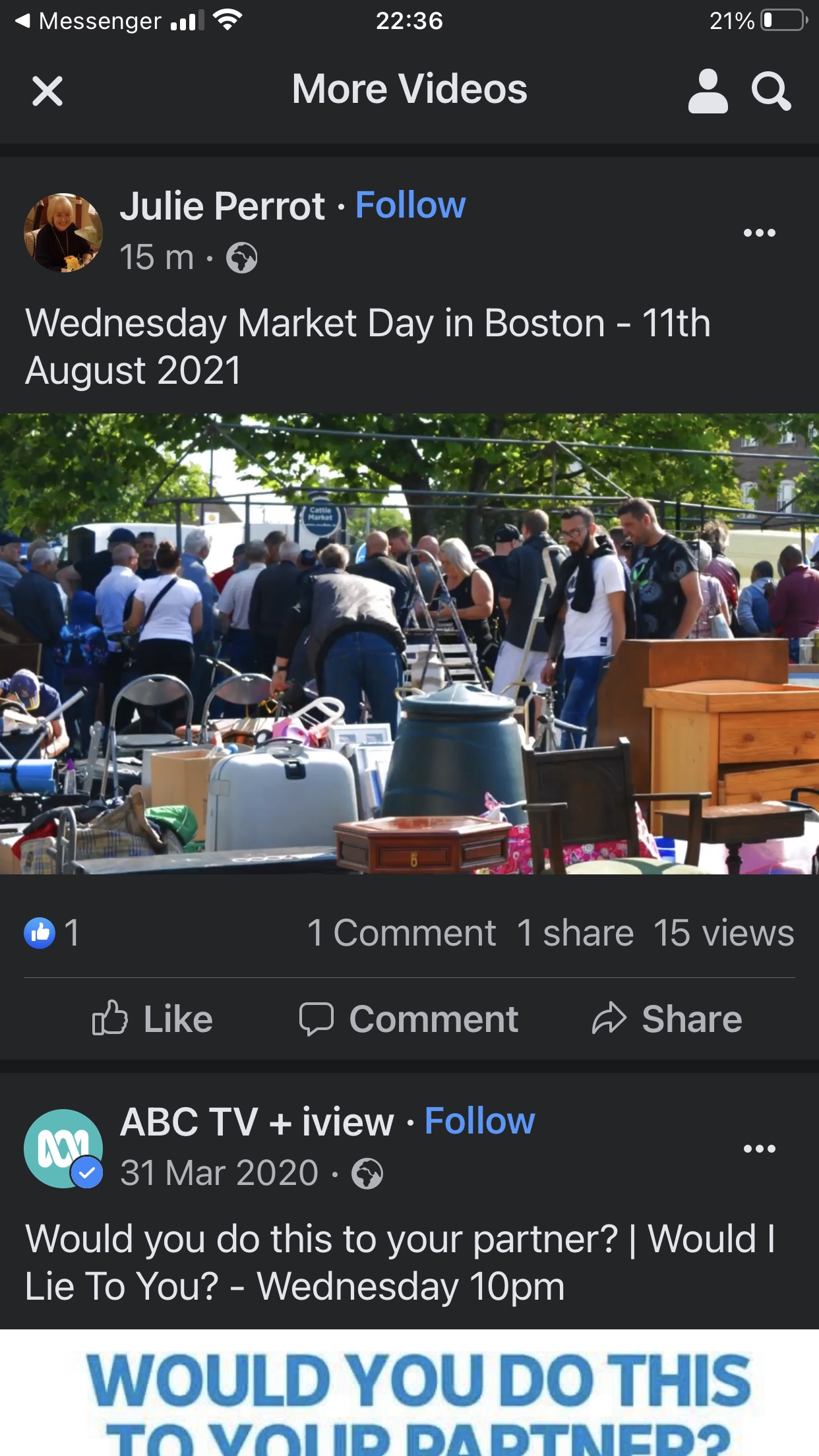Comment on Julie Perrot's video

409,1019
